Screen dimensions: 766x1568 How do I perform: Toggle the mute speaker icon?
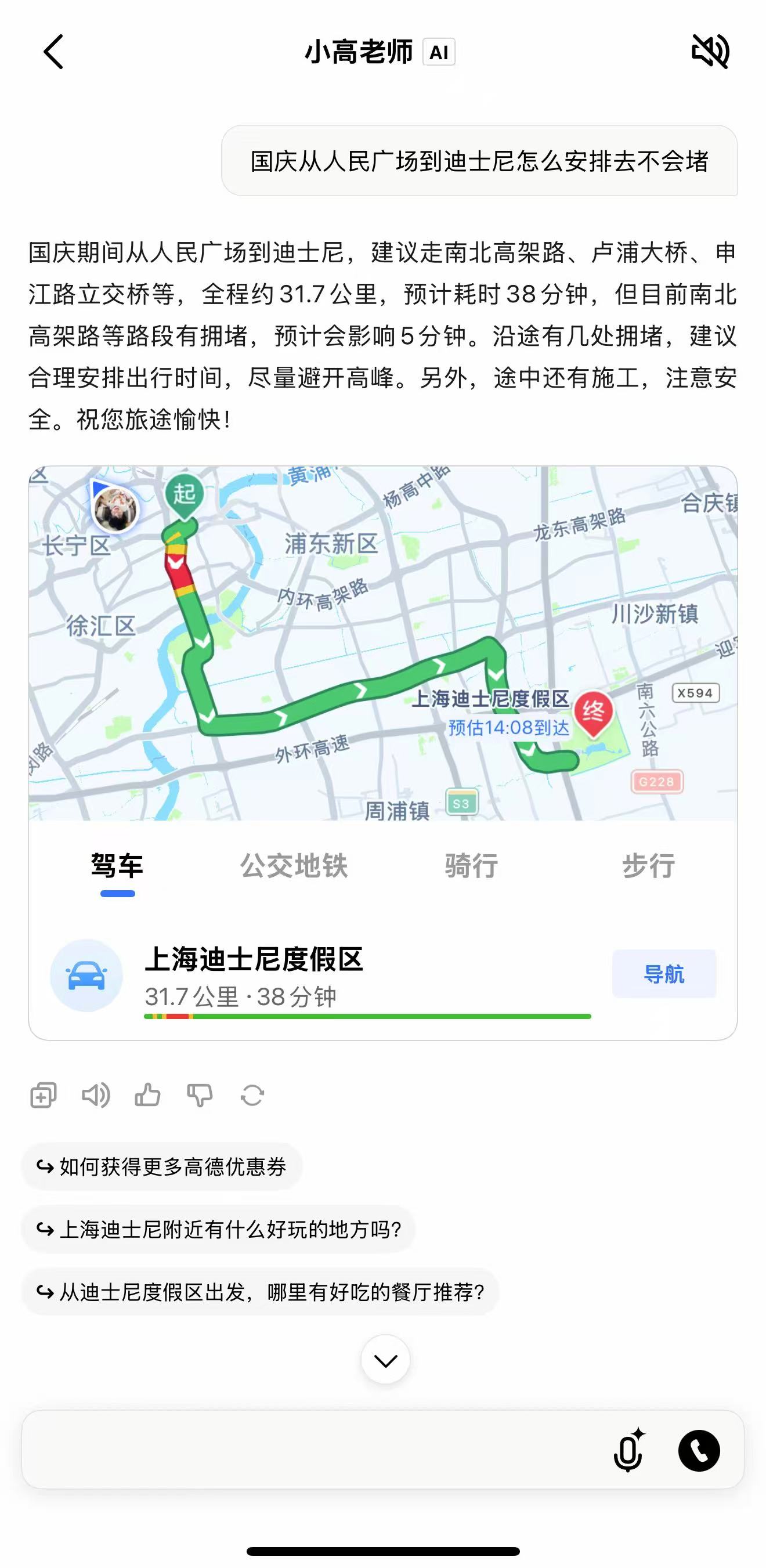tap(710, 51)
